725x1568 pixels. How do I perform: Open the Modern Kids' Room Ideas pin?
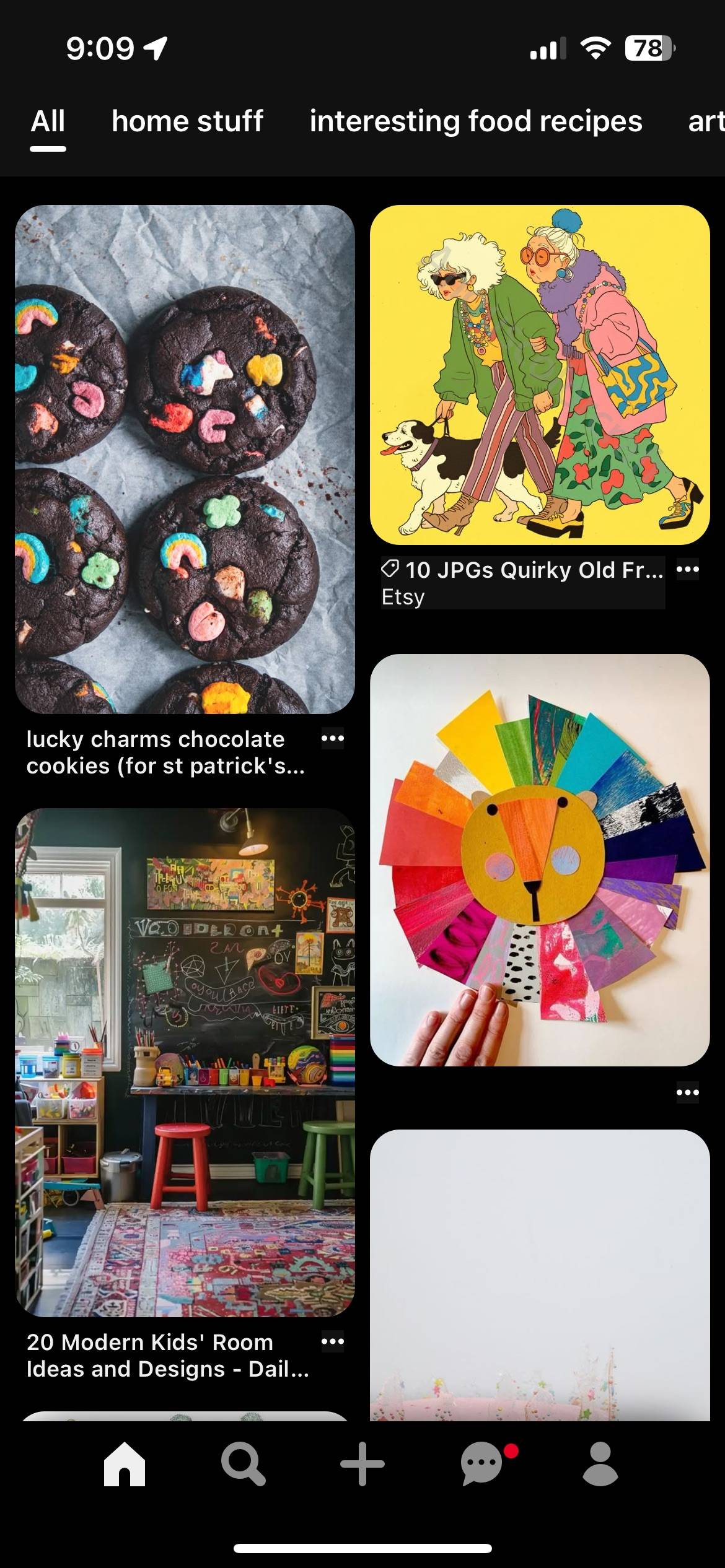click(x=185, y=1062)
